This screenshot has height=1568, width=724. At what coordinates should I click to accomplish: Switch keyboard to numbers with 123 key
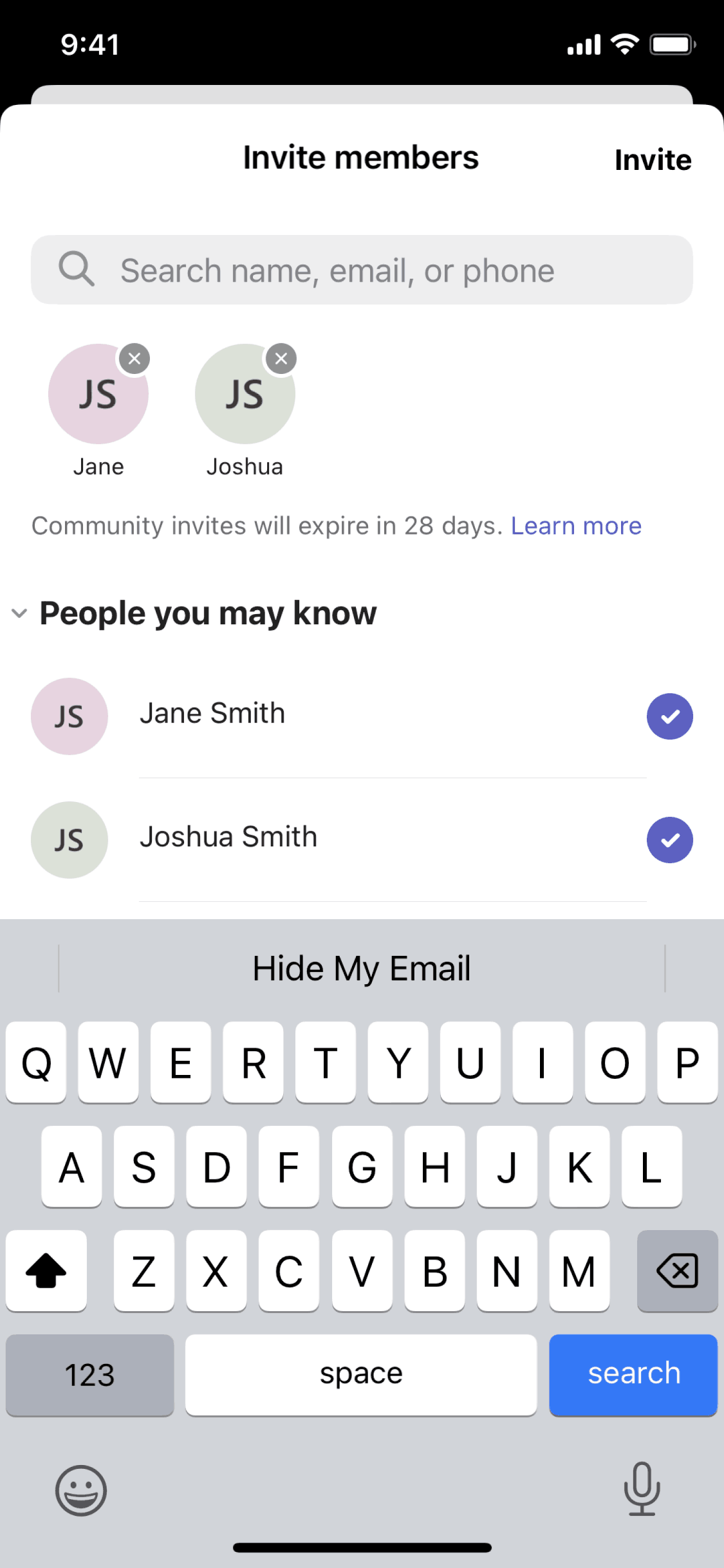pyautogui.click(x=89, y=1374)
